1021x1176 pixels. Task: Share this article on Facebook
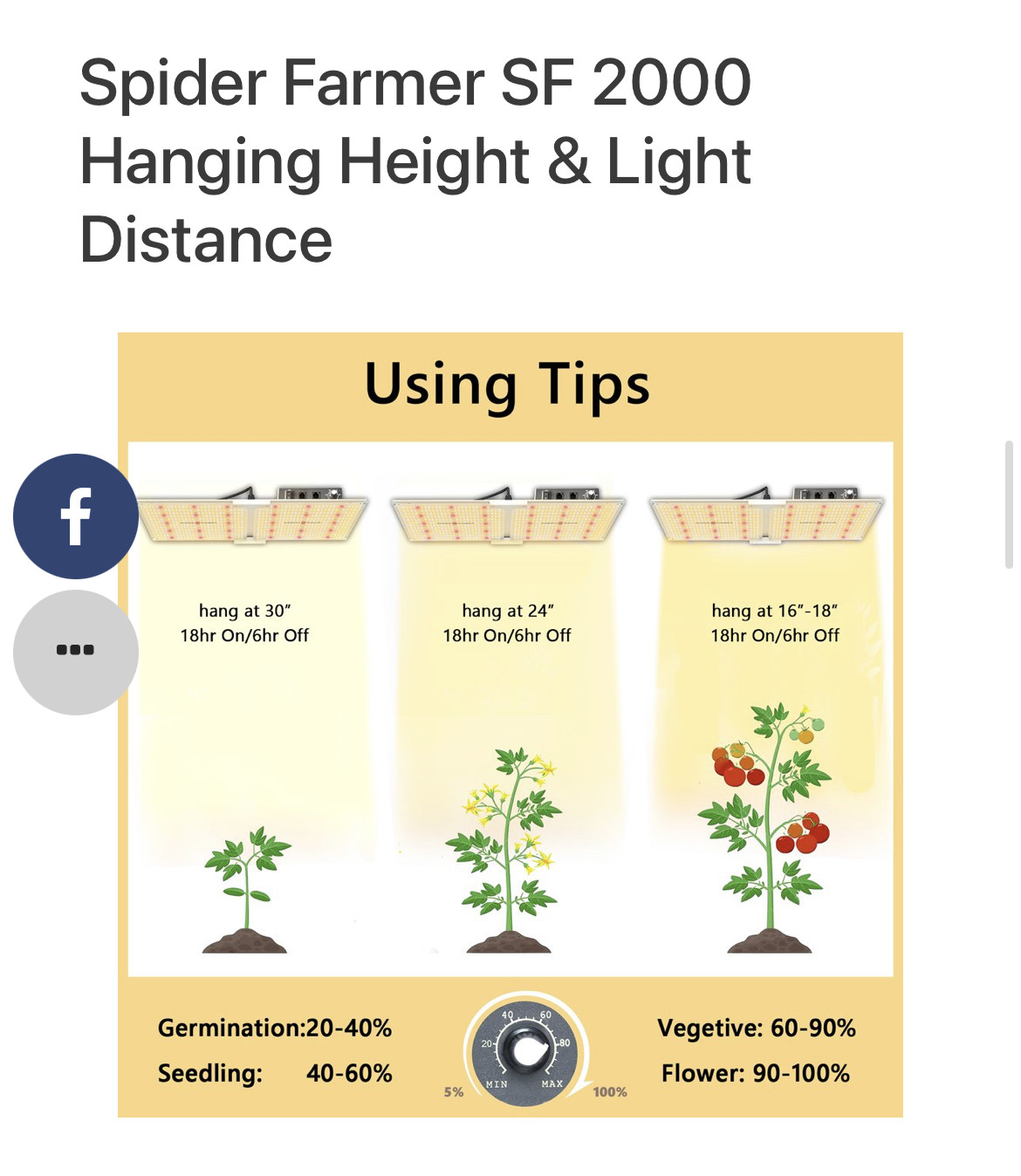(x=76, y=516)
